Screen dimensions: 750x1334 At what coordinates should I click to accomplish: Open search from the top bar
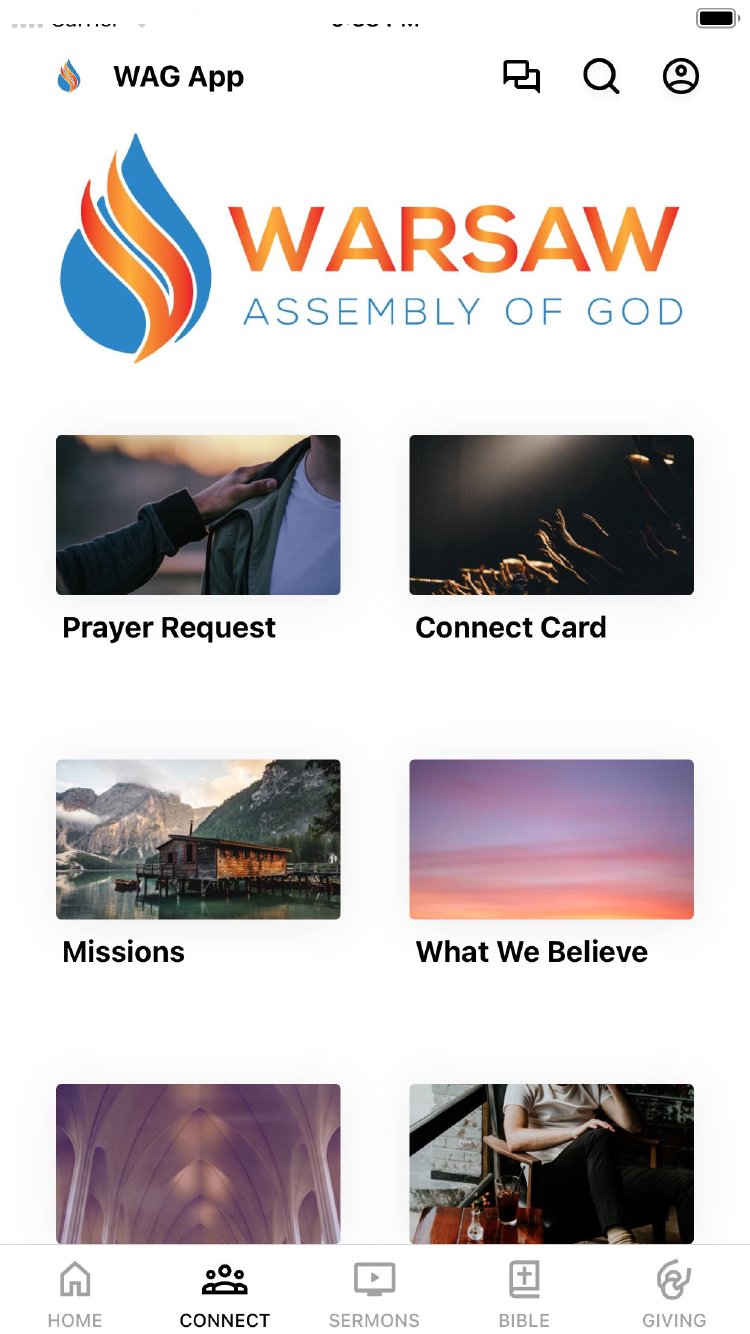click(x=601, y=77)
